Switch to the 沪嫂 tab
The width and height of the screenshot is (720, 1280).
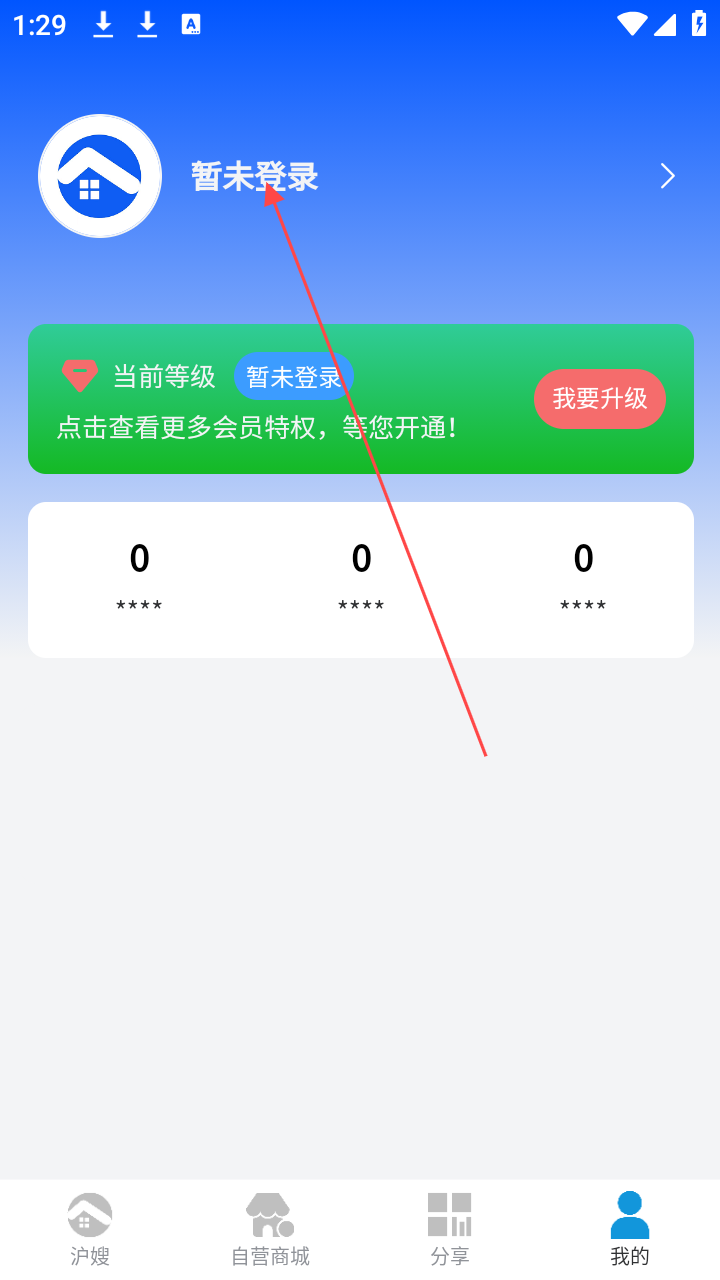[90, 1229]
